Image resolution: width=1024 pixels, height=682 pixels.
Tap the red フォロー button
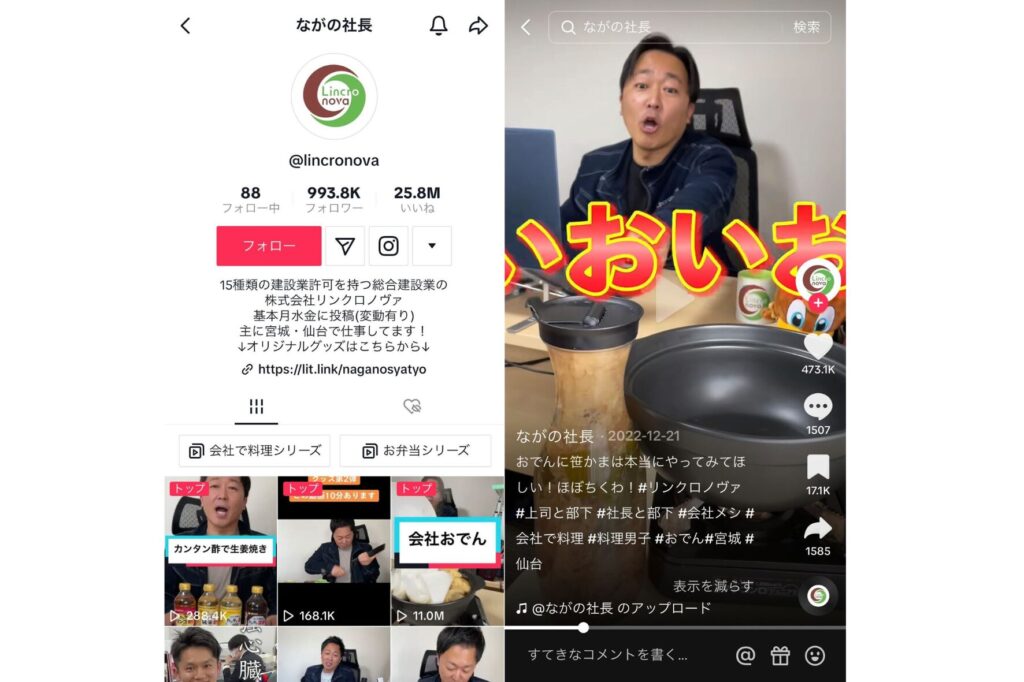268,246
